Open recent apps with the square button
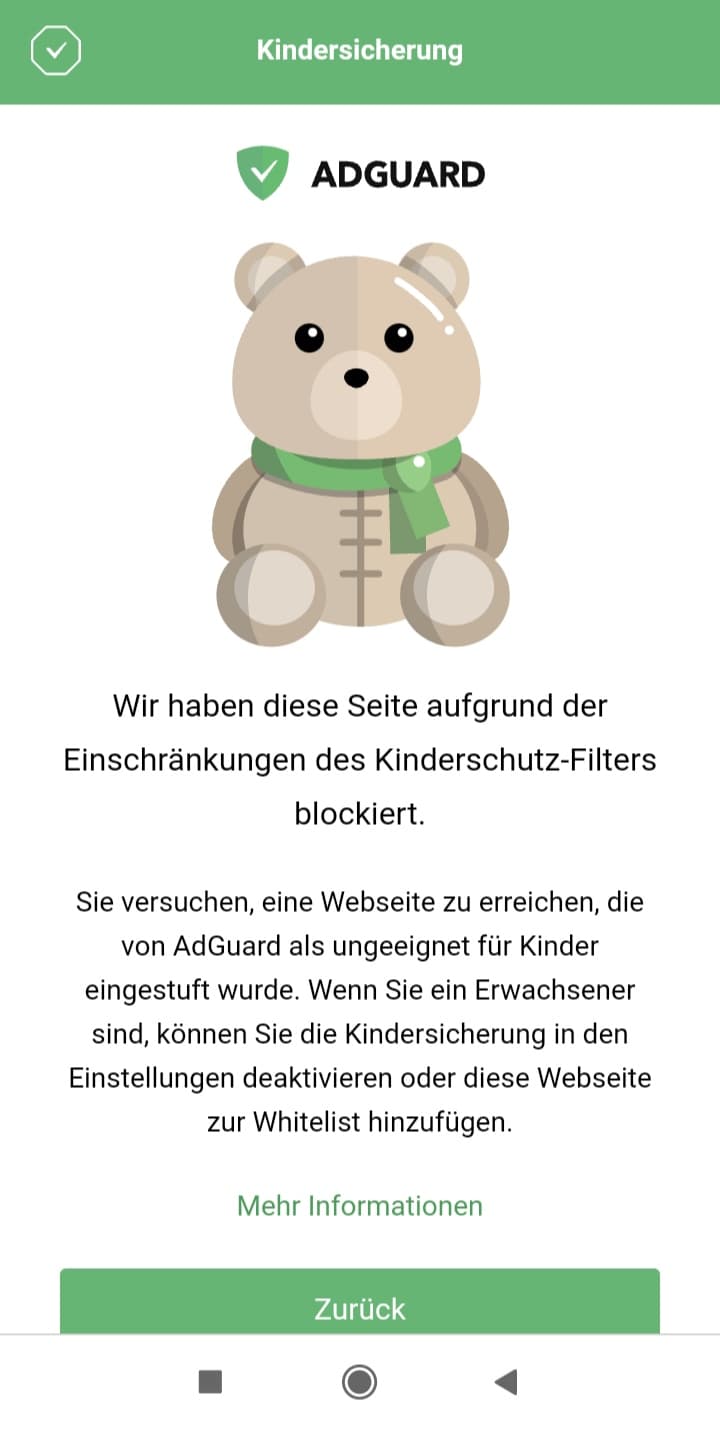The height and width of the screenshot is (1429, 720). 210,1382
